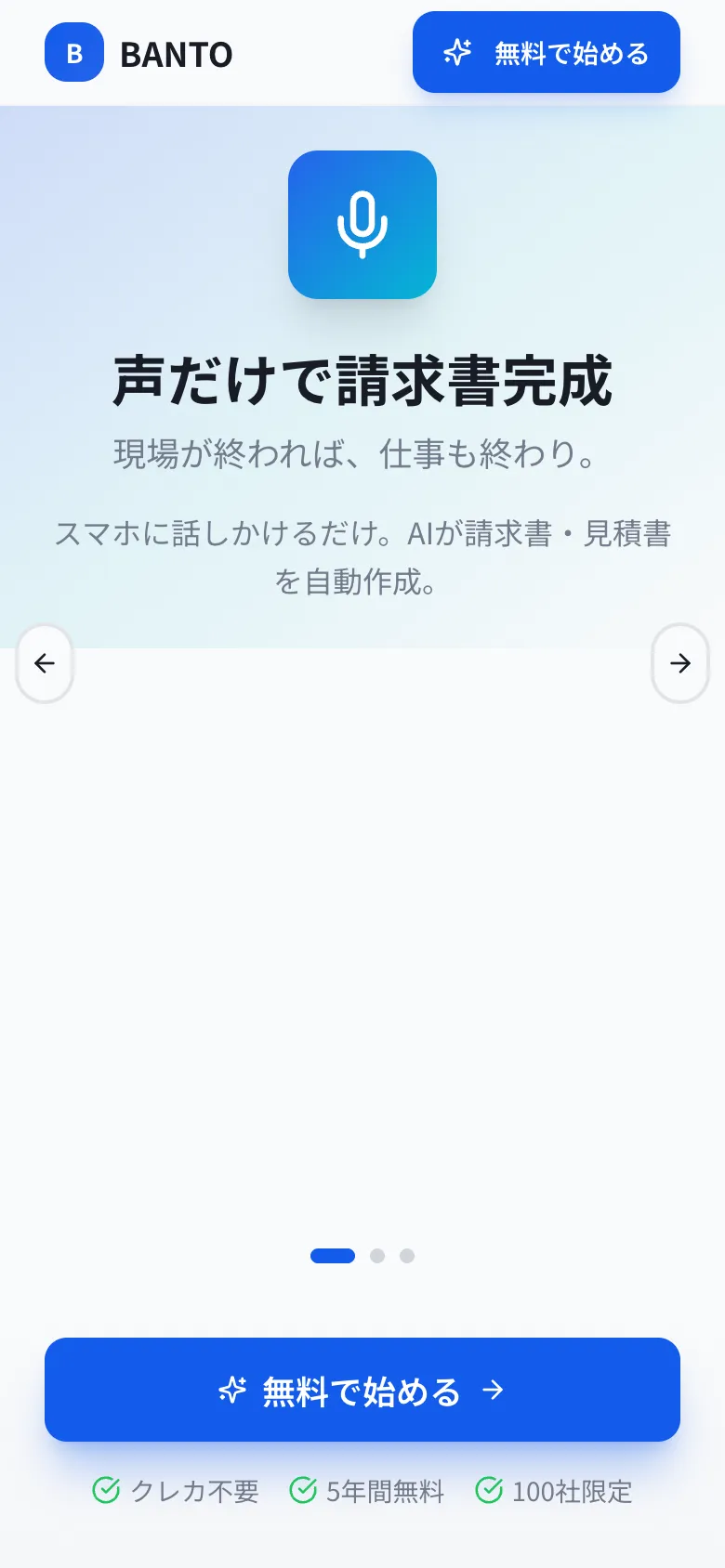
Task: Click the 無料で始める button in the header
Action: [546, 53]
